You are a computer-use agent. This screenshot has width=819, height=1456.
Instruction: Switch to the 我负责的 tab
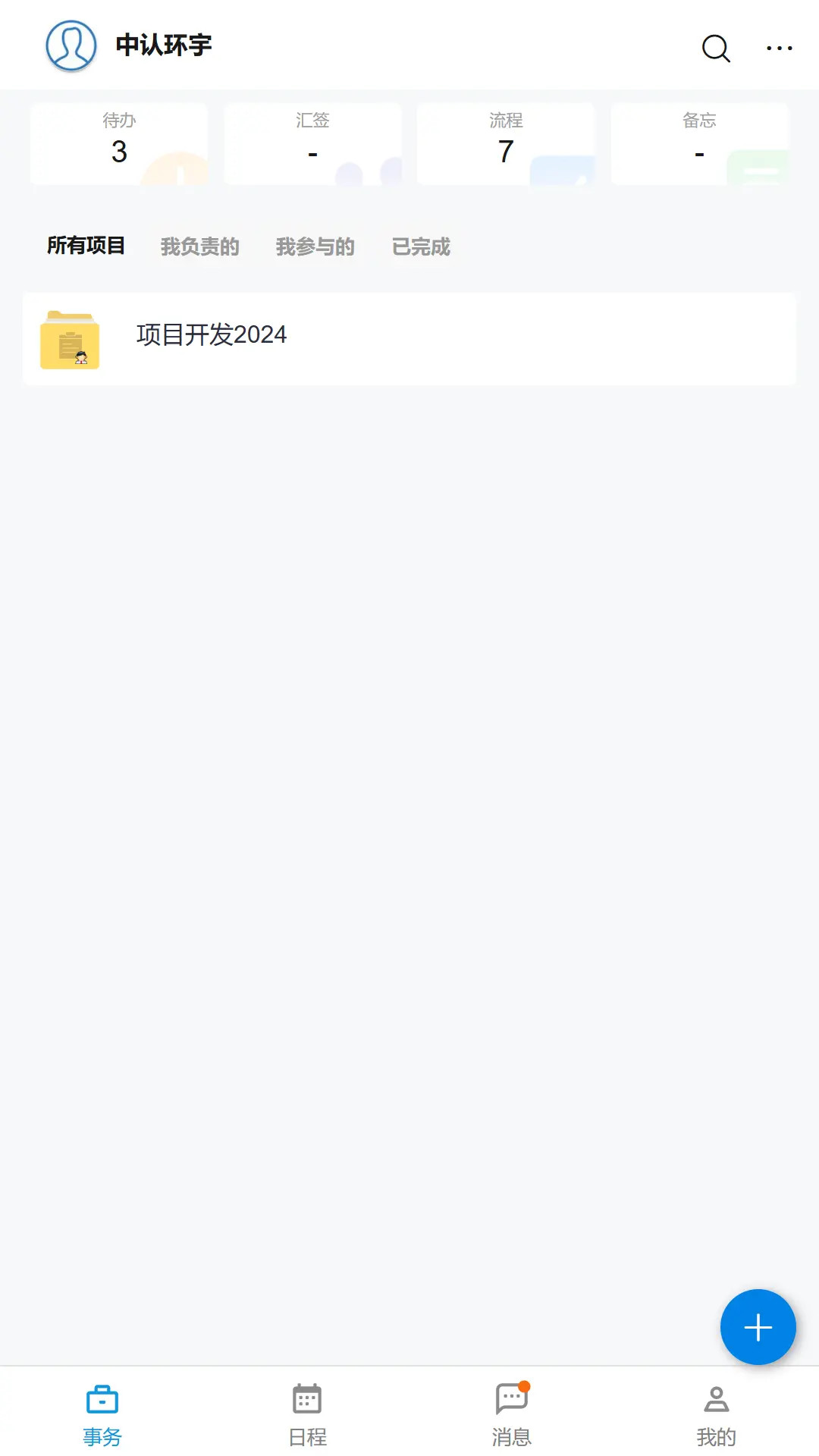click(199, 246)
